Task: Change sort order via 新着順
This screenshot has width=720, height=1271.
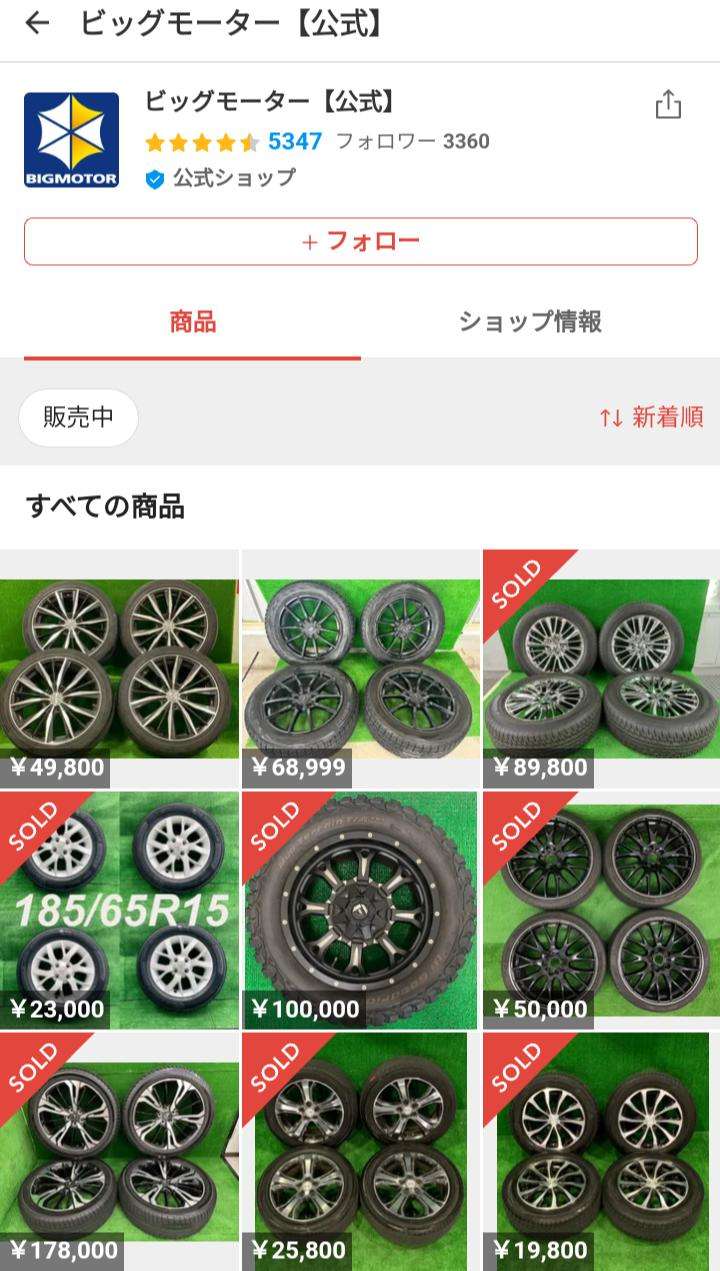Action: pyautogui.click(x=652, y=418)
